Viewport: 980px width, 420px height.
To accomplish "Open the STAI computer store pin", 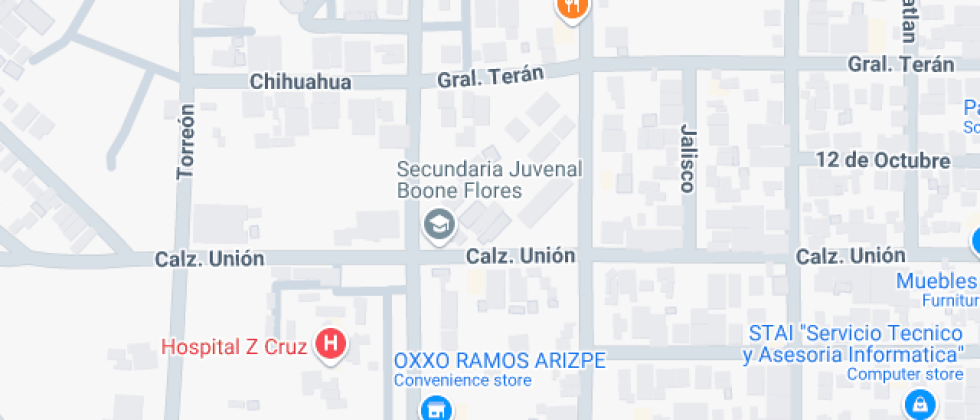I will (917, 404).
